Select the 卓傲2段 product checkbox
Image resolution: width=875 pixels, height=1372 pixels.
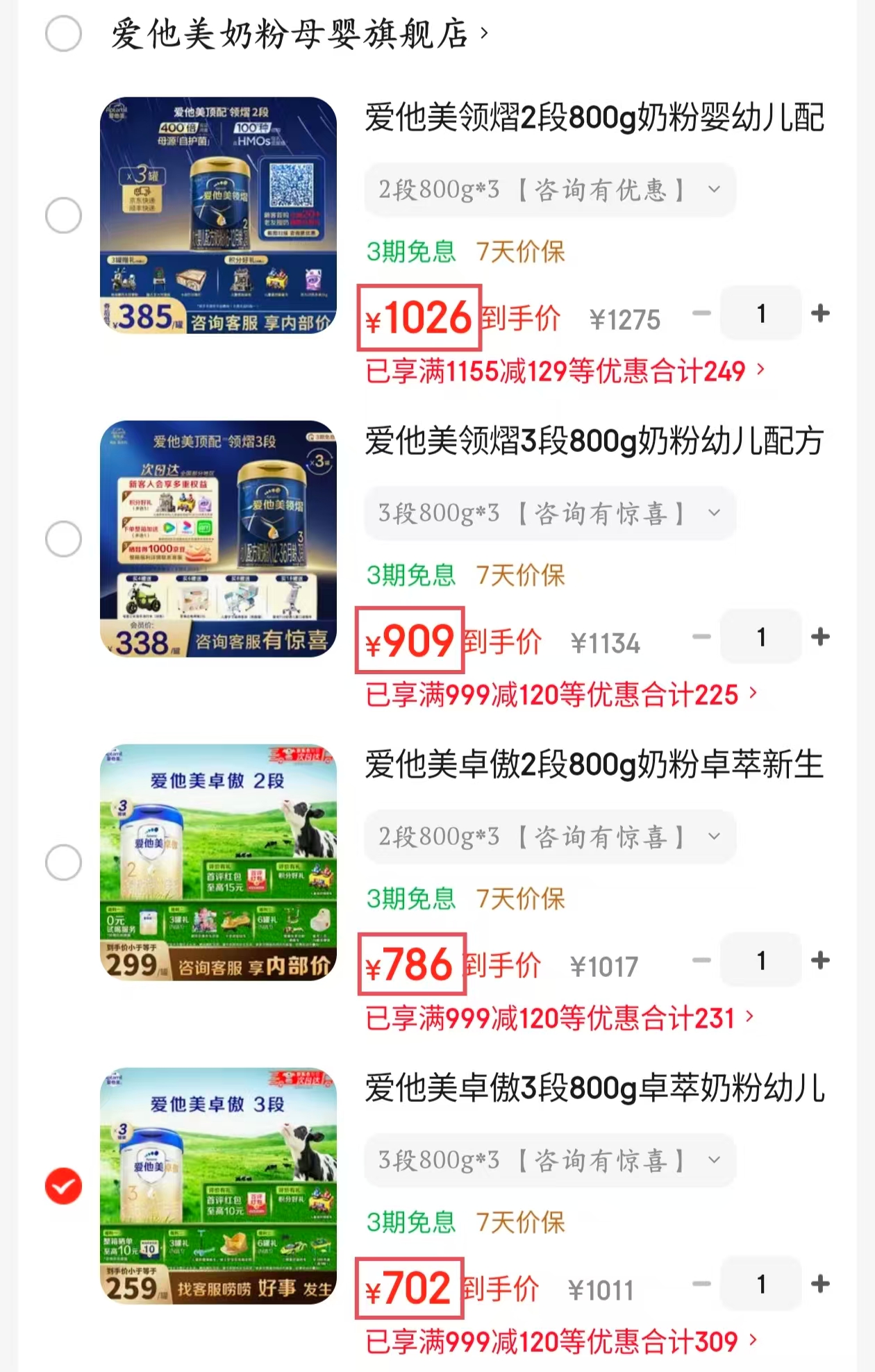click(x=63, y=862)
